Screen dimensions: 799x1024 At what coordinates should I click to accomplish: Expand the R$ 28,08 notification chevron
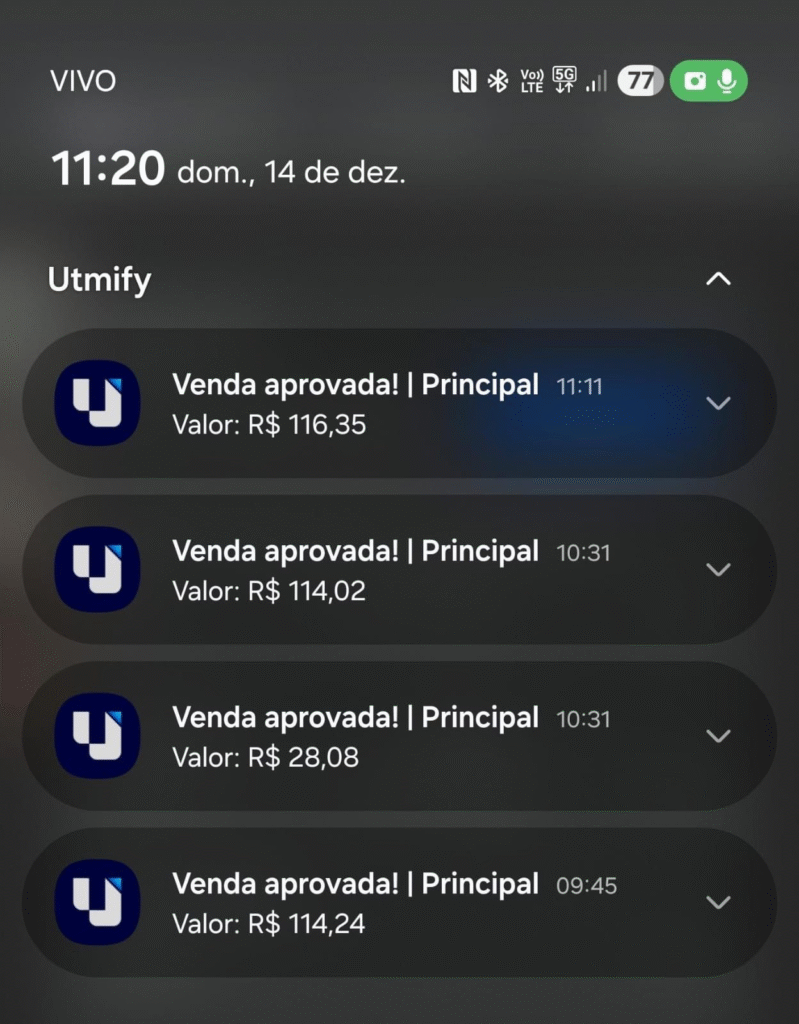[x=718, y=735]
